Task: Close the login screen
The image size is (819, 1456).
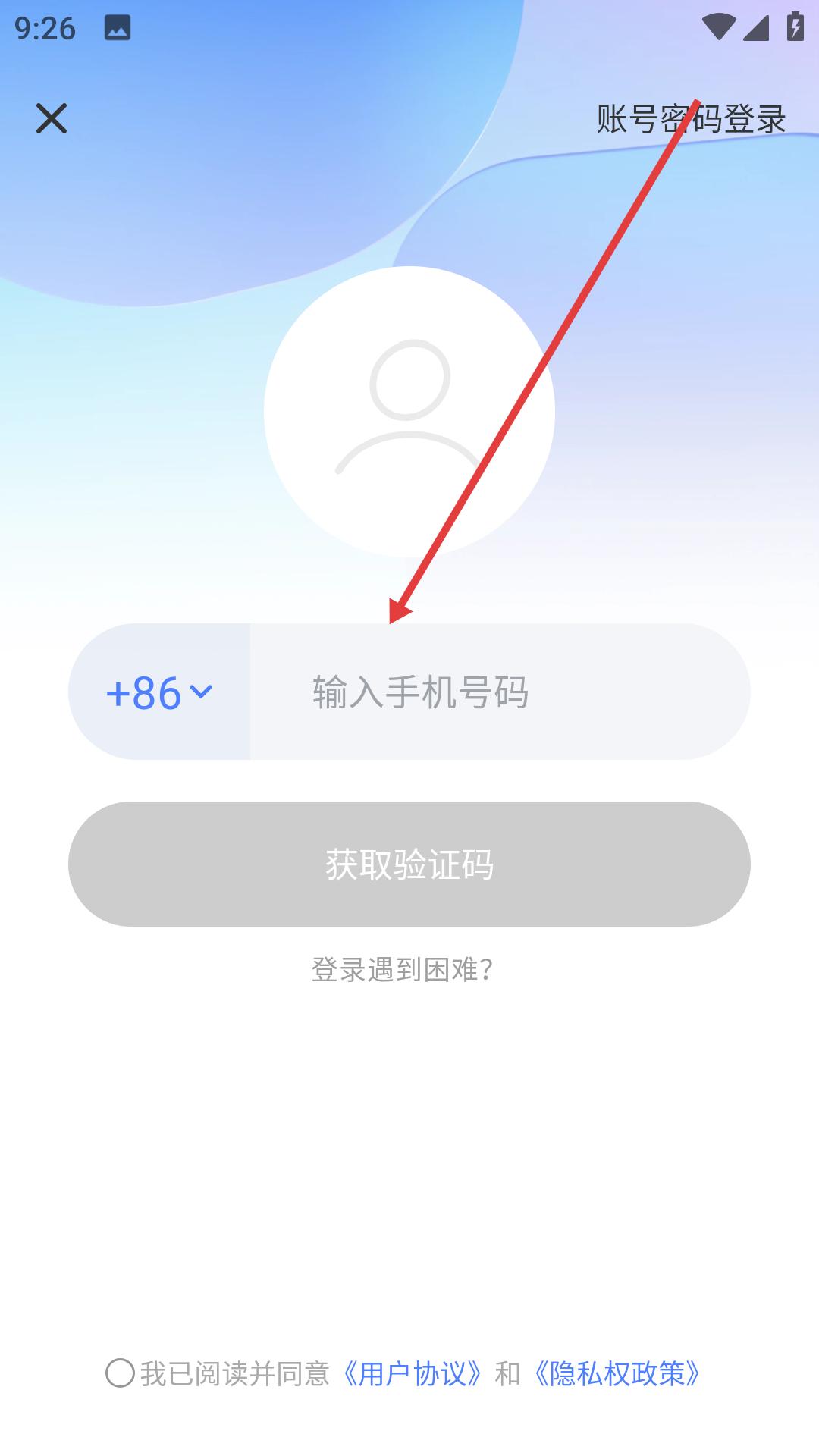Action: pyautogui.click(x=52, y=118)
